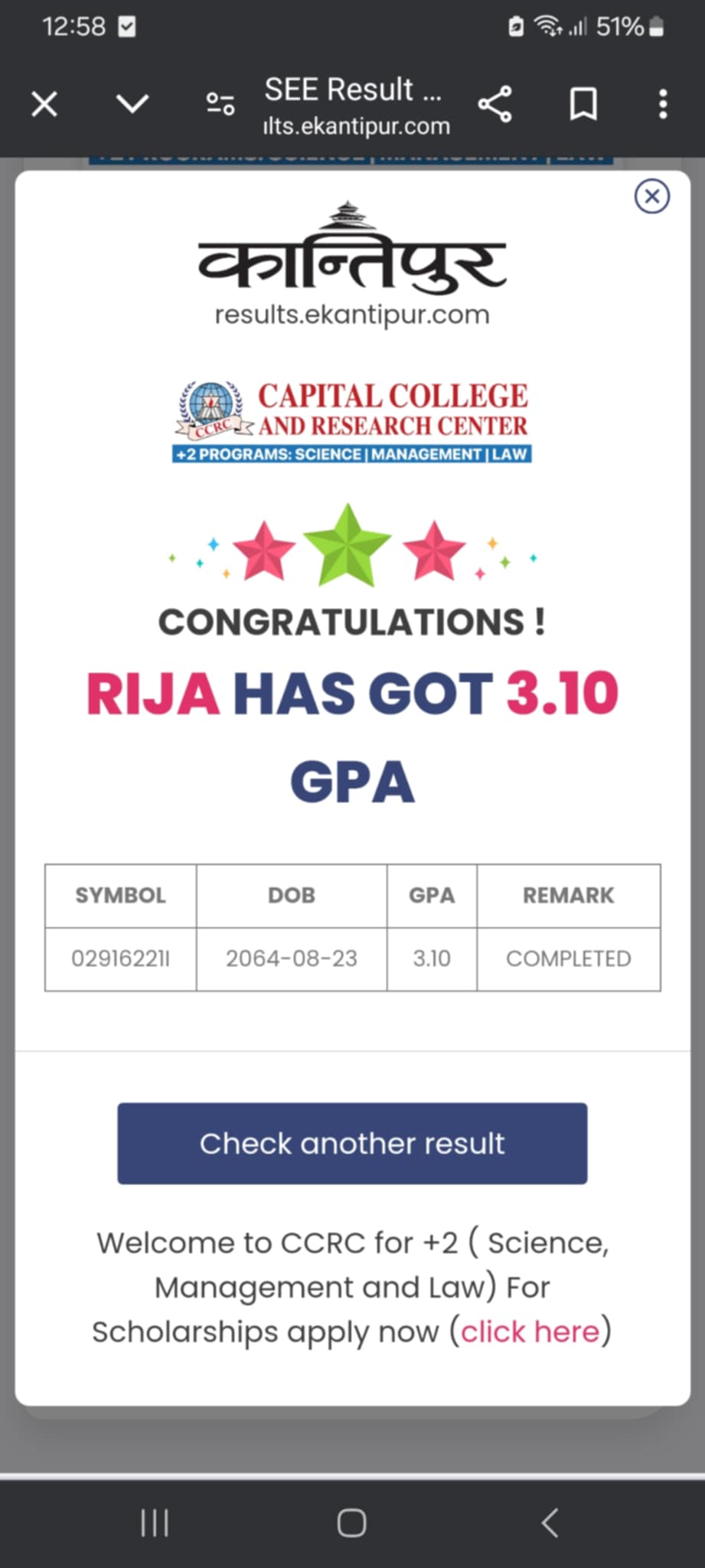Image resolution: width=705 pixels, height=1568 pixels.
Task: Close the custom tab browser
Action: 44,104
